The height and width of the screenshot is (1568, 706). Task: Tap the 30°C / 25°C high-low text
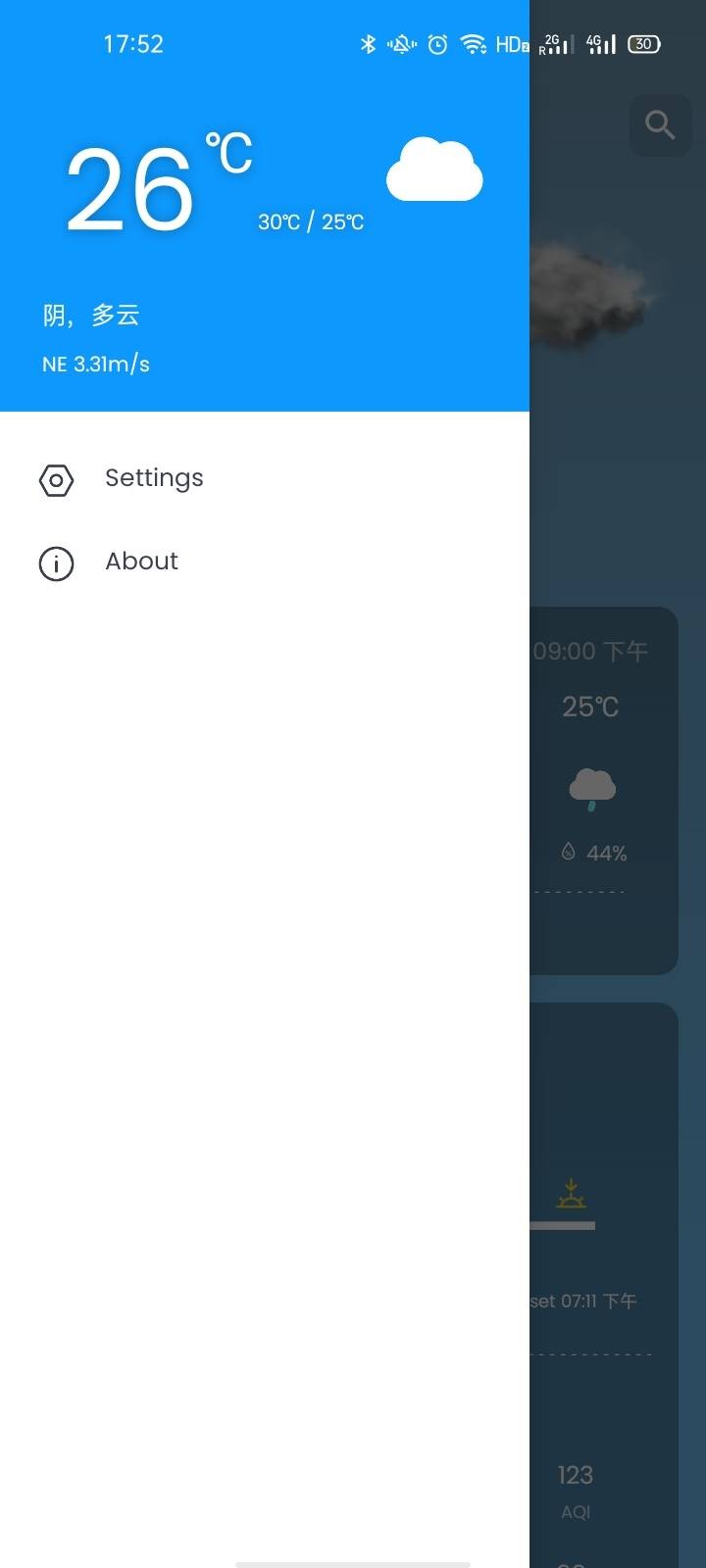click(x=311, y=222)
